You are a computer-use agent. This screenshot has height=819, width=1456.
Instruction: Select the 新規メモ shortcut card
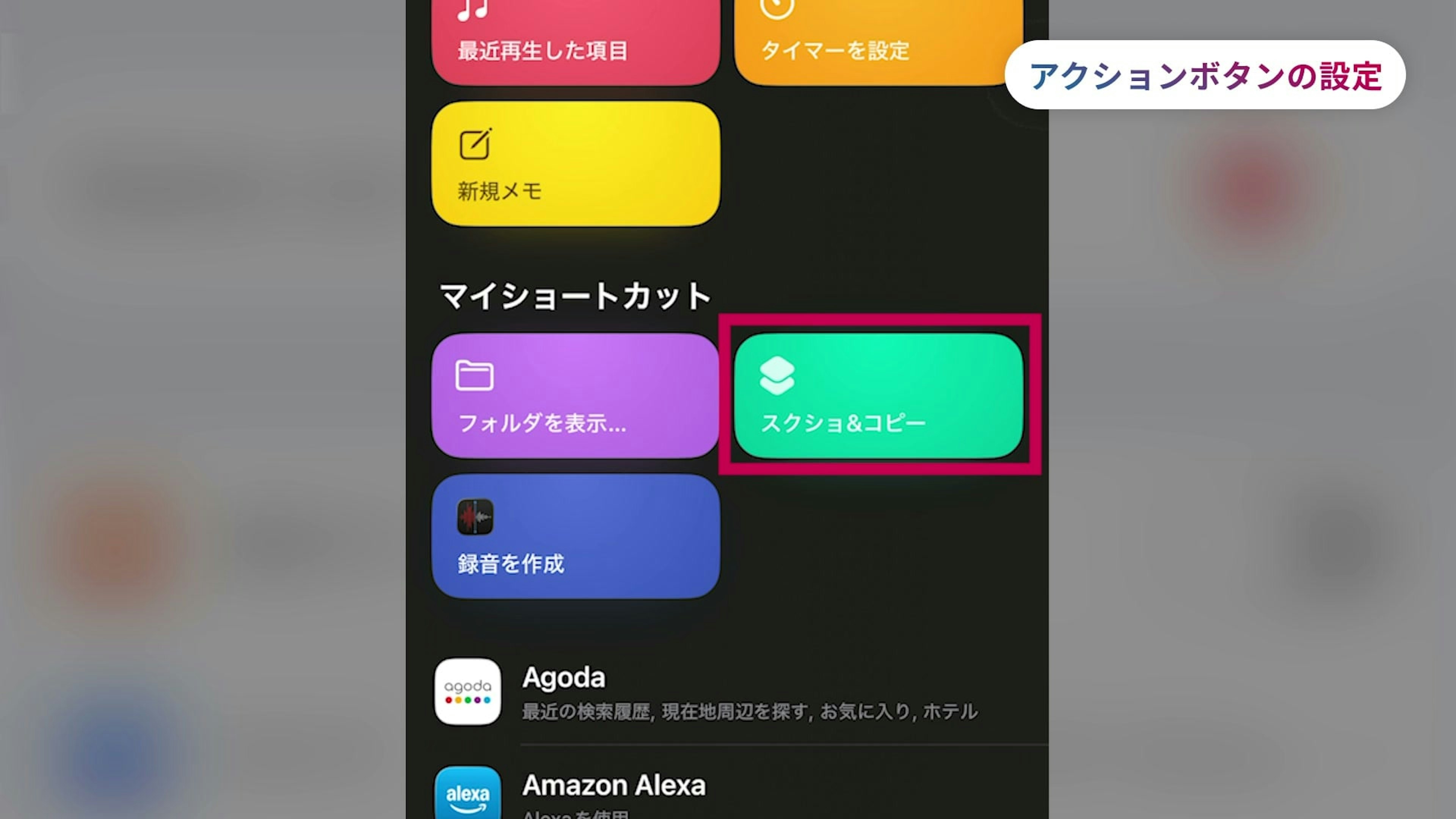576,164
